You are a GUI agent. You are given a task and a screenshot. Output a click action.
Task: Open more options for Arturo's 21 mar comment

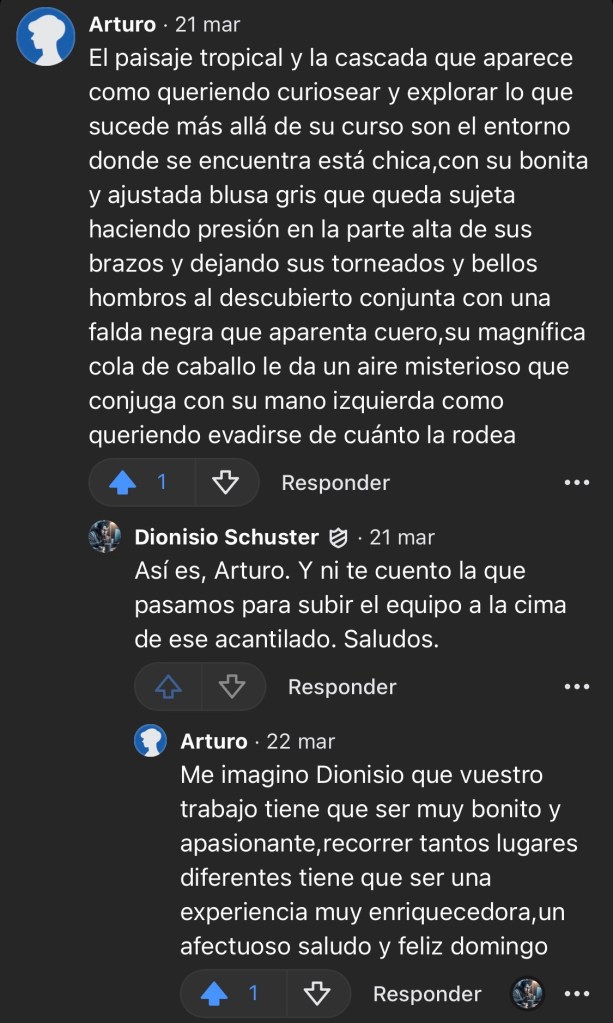coord(577,483)
